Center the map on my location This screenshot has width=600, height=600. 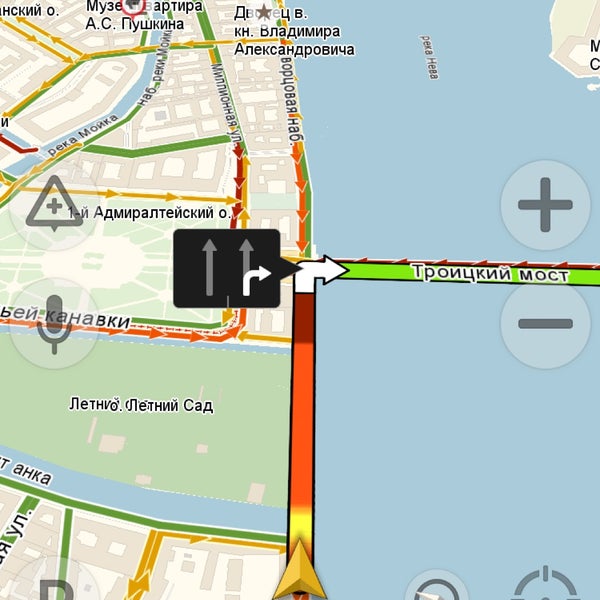tap(546, 588)
